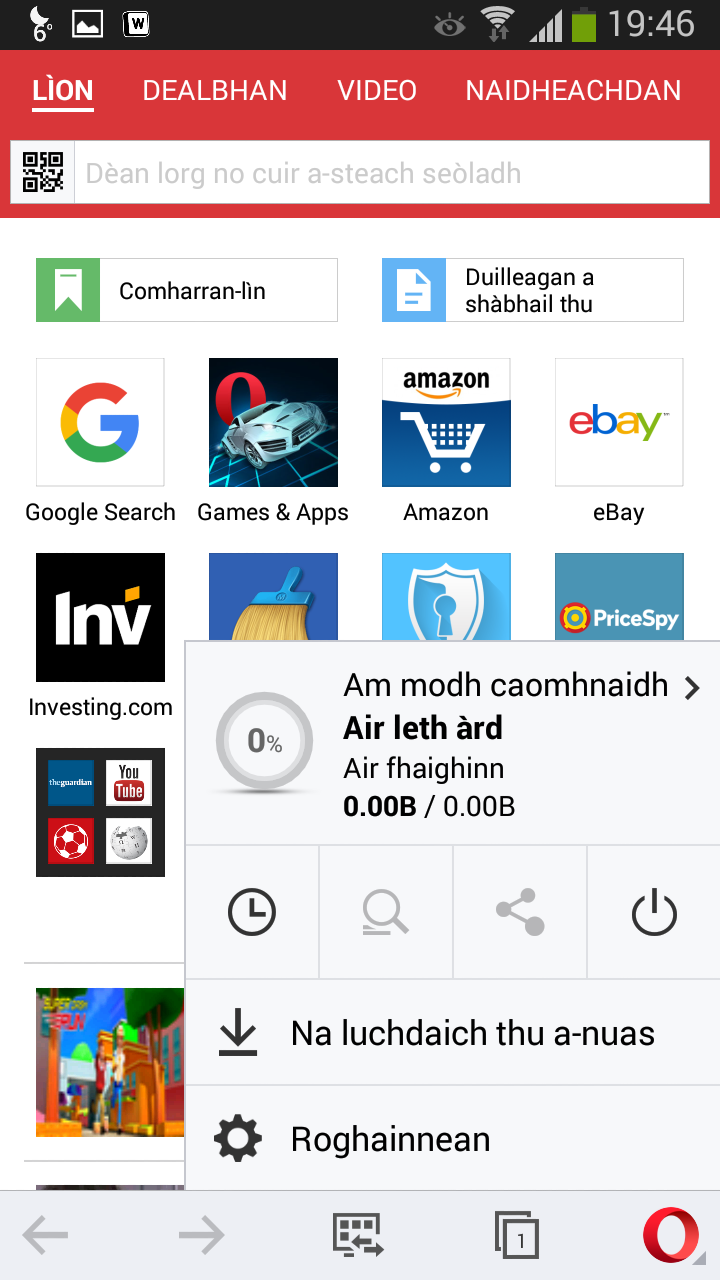Image resolution: width=720 pixels, height=1280 pixels.
Task: Close the menu via the Opera logo
Action: pos(670,1237)
